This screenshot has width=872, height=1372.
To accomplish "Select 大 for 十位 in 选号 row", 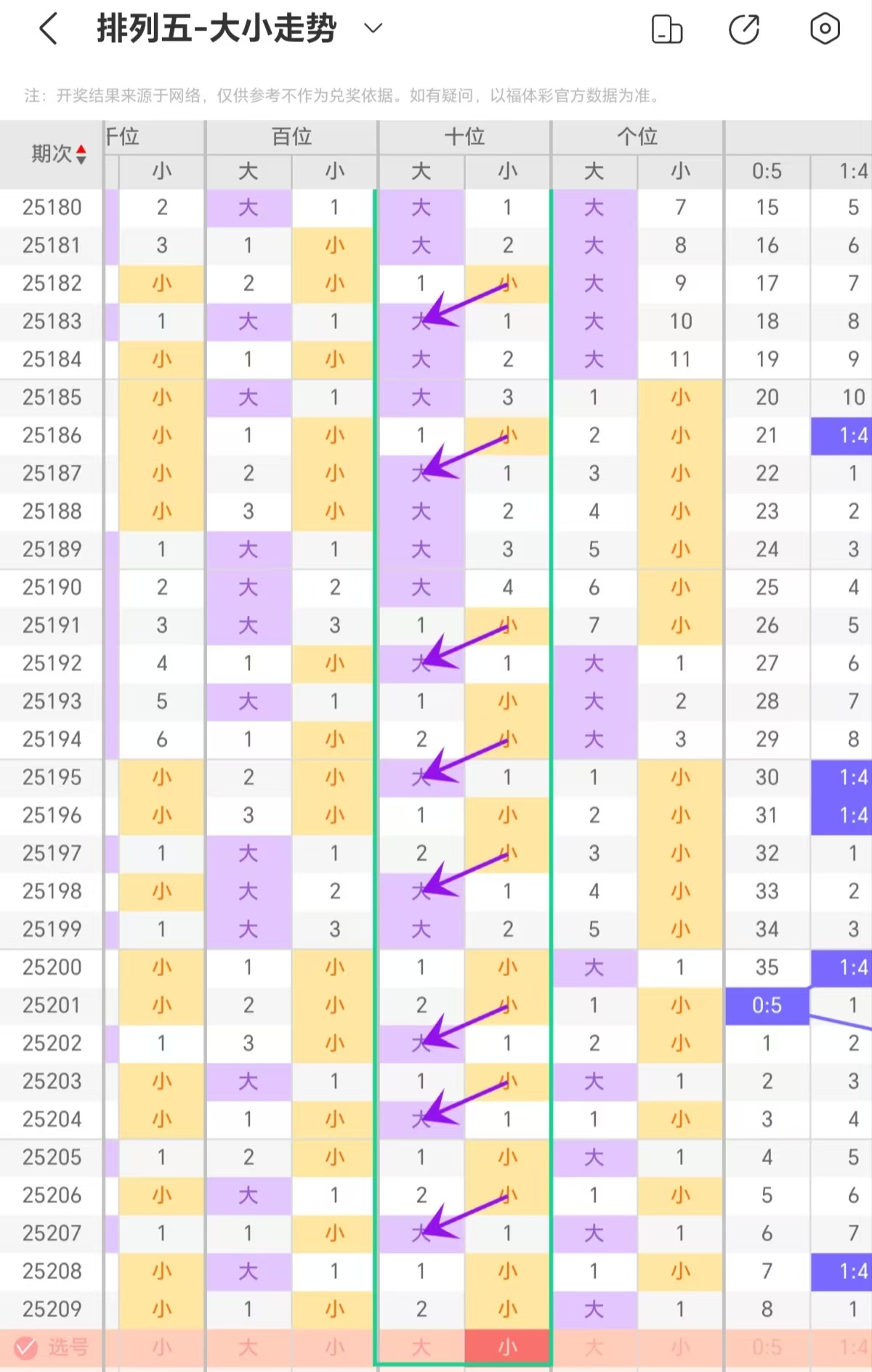I will (421, 1347).
